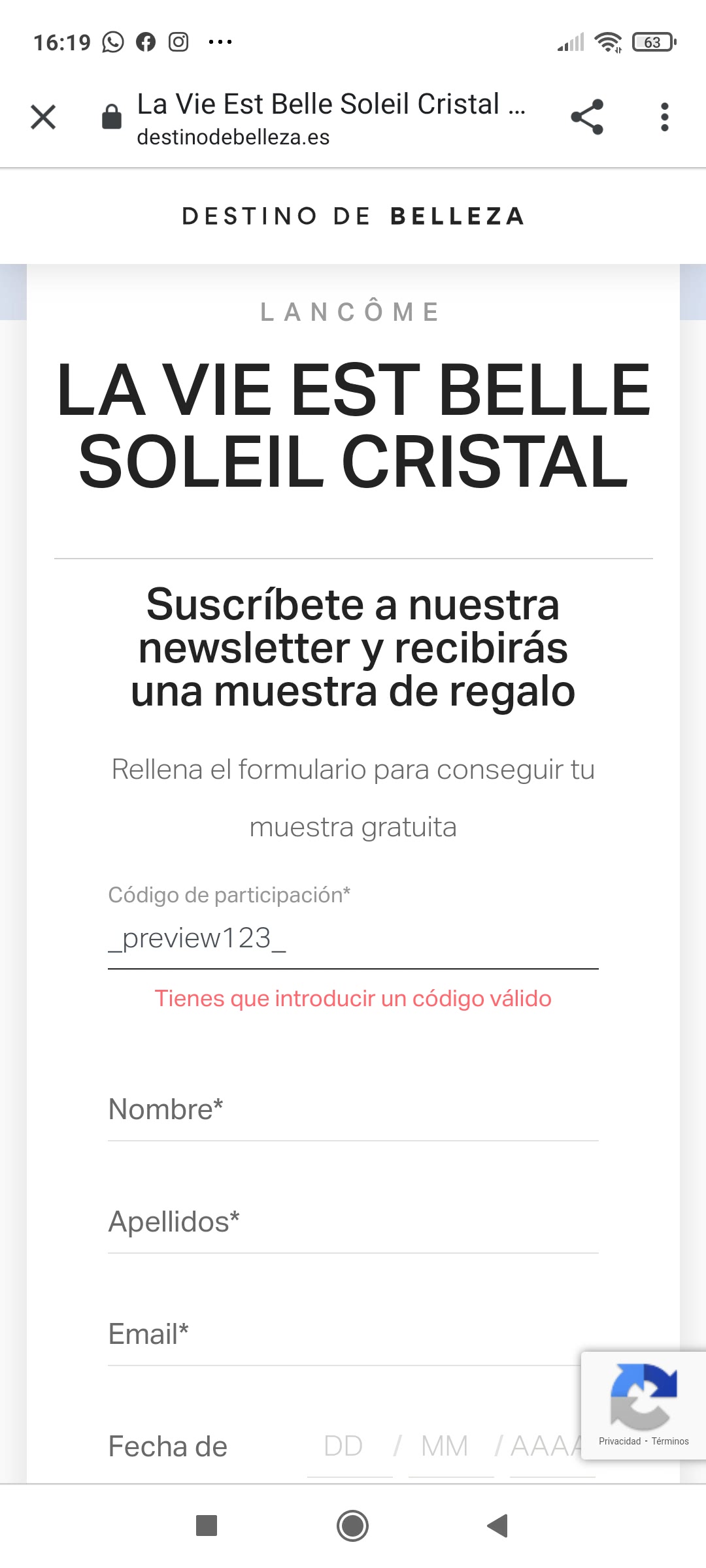
Task: Open reCAPTCHA Términos link
Action: tap(670, 1441)
